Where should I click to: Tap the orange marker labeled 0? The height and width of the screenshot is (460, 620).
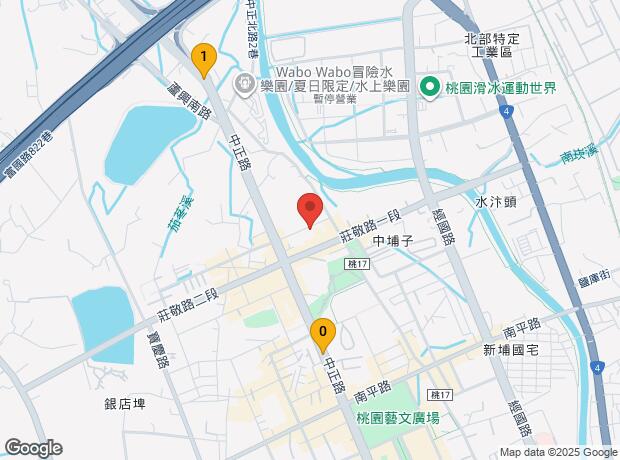tap(322, 332)
